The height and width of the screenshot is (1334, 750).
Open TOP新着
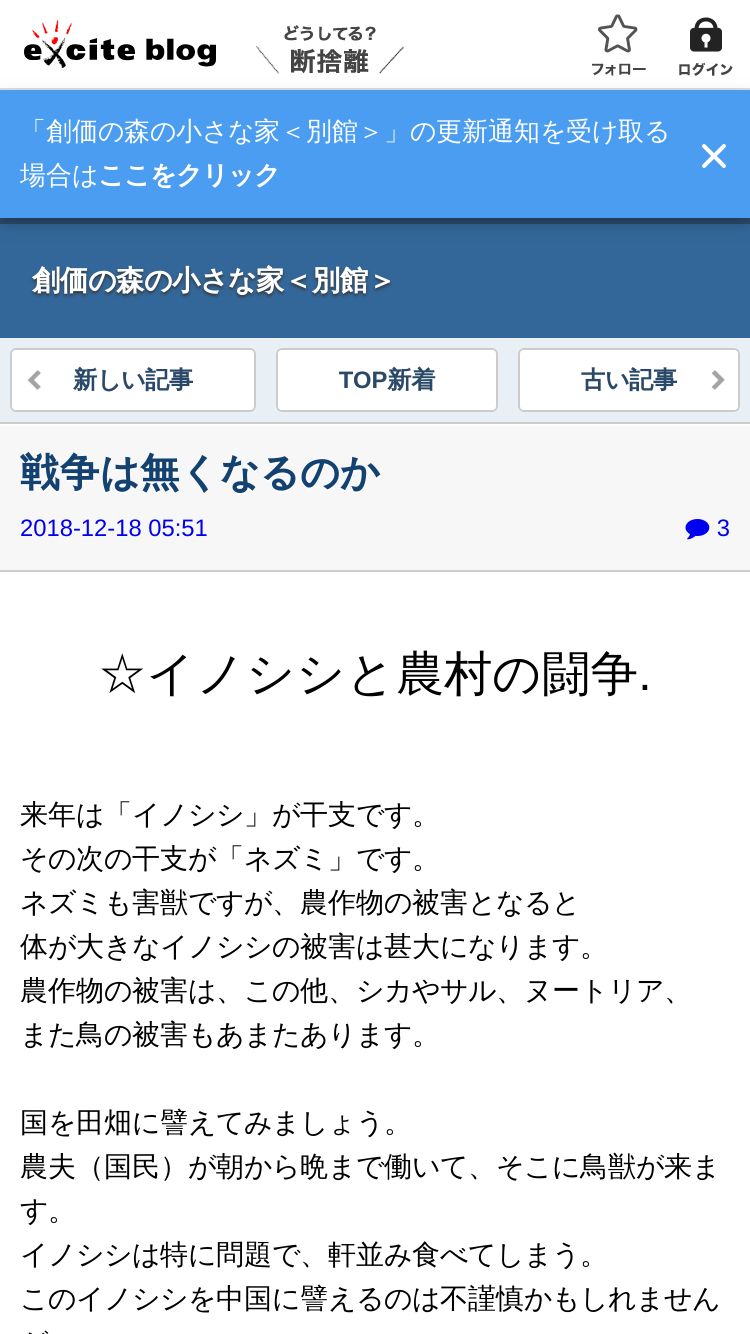click(387, 380)
